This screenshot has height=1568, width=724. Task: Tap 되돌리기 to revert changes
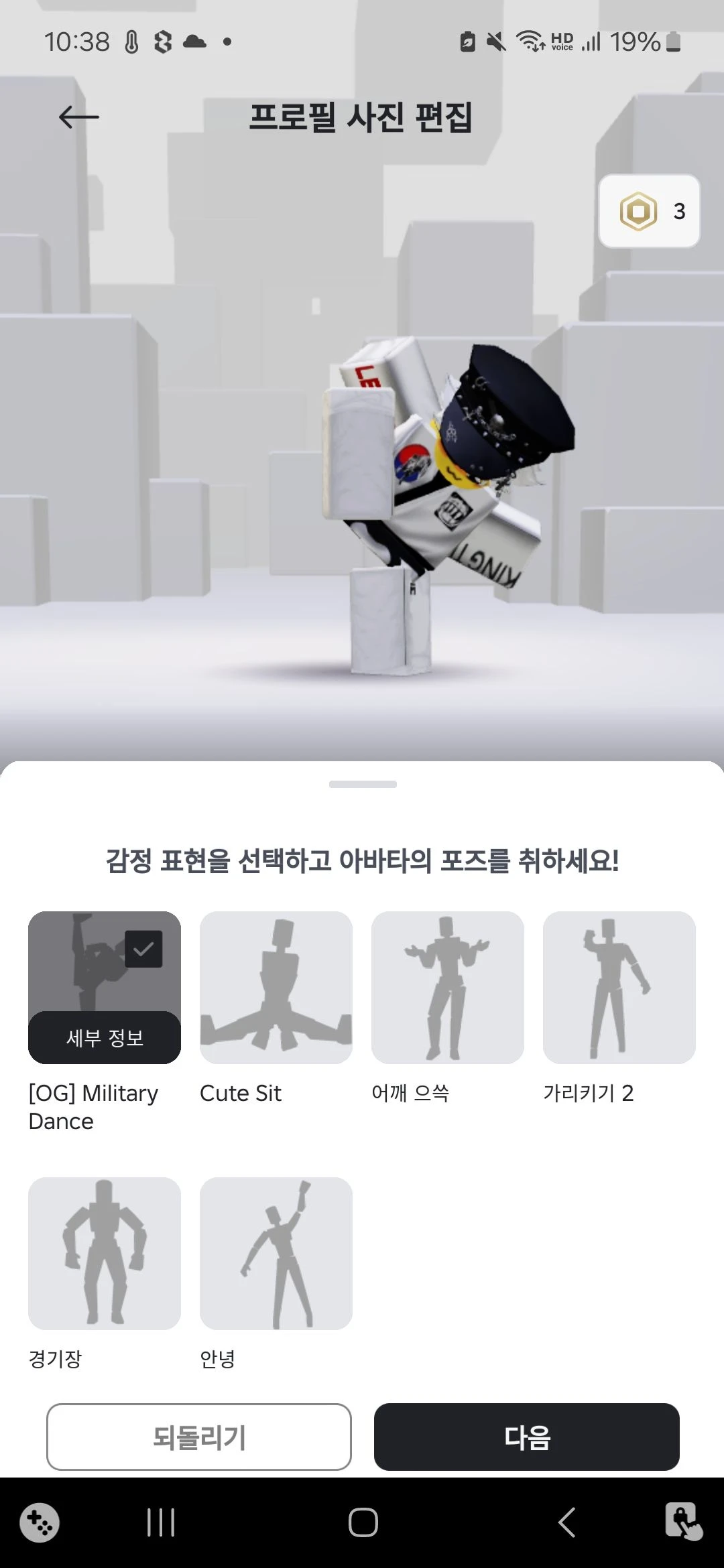pos(199,1437)
